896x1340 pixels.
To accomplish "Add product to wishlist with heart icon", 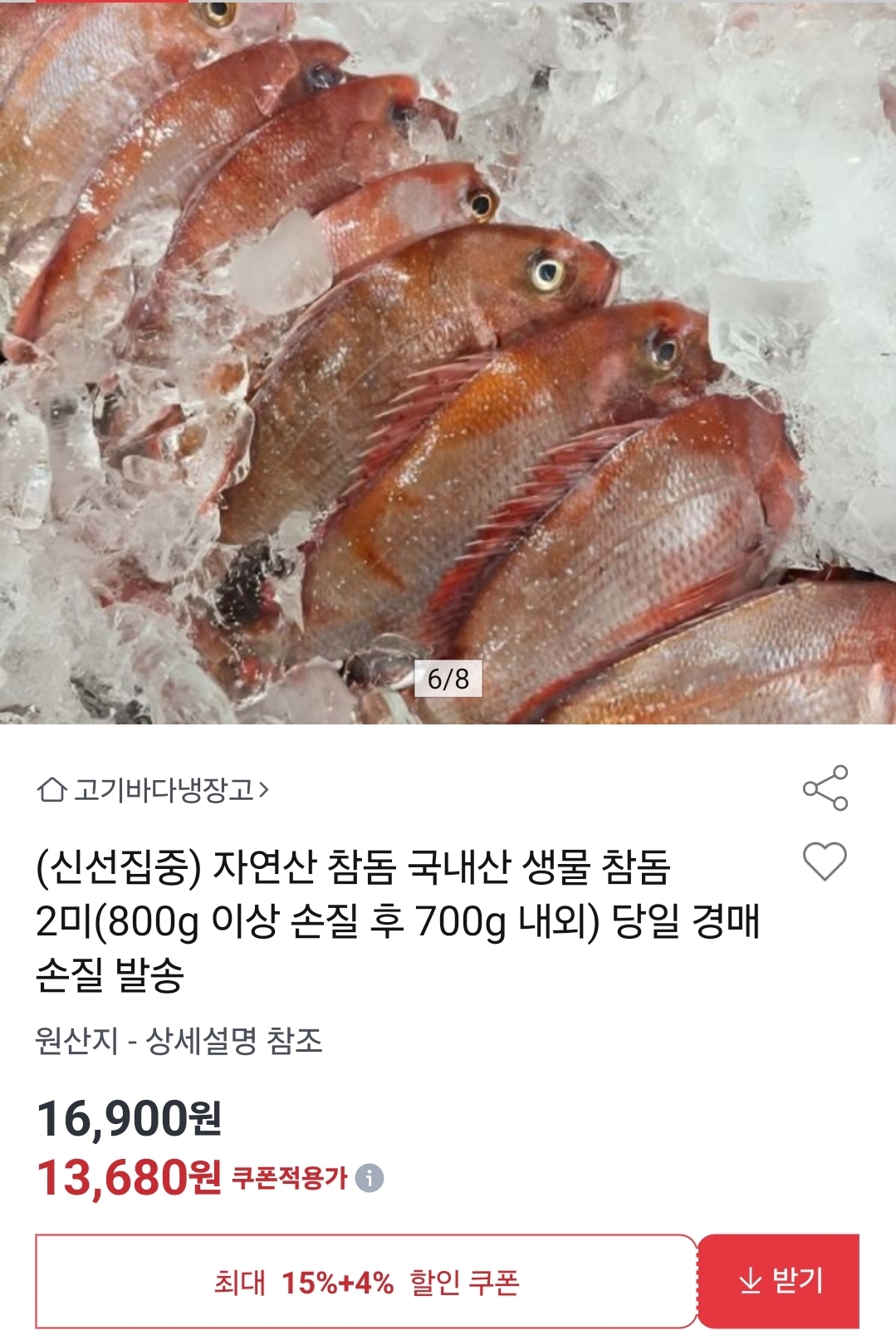I will click(825, 861).
